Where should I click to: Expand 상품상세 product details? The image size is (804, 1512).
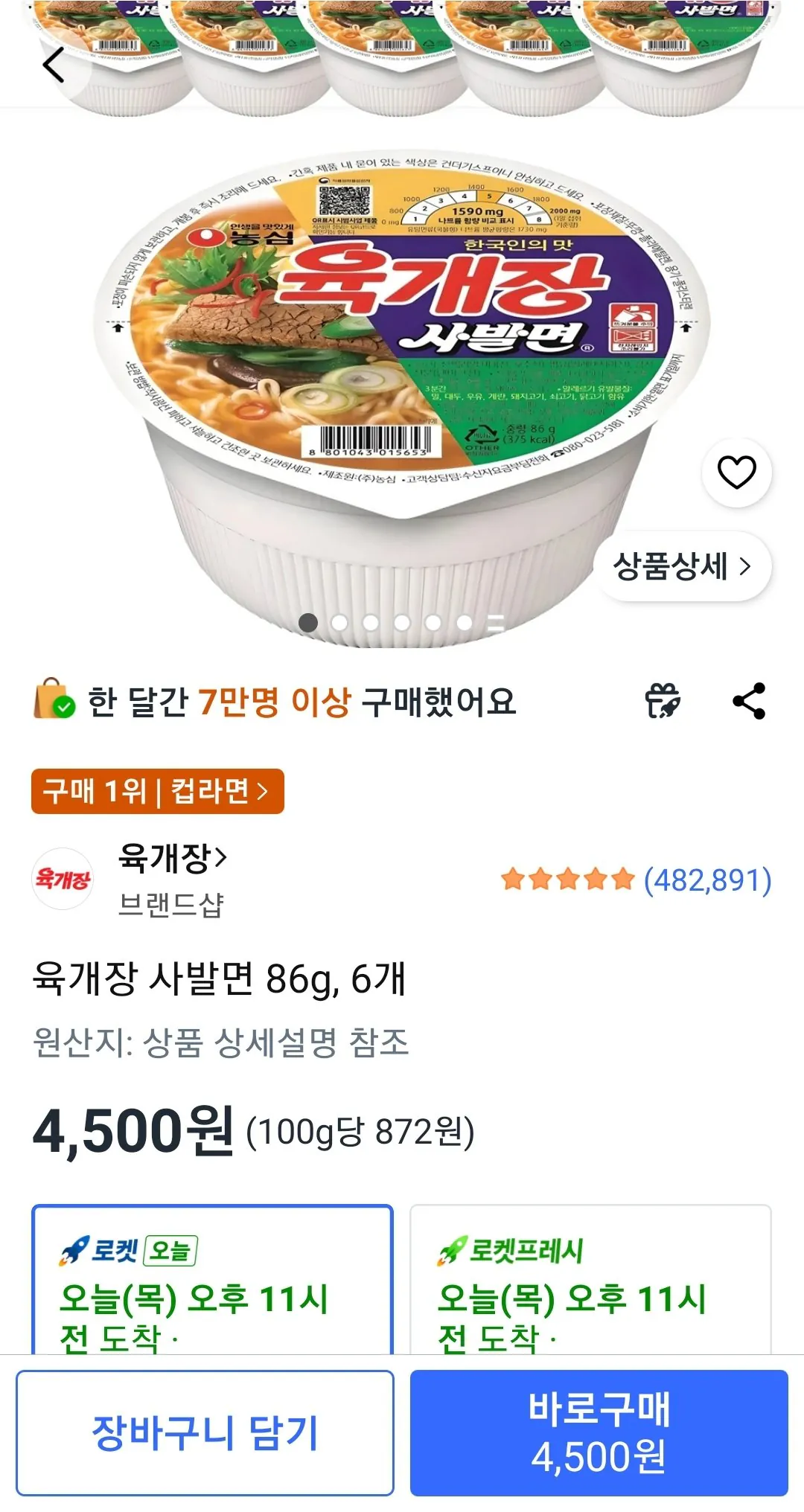tap(683, 566)
